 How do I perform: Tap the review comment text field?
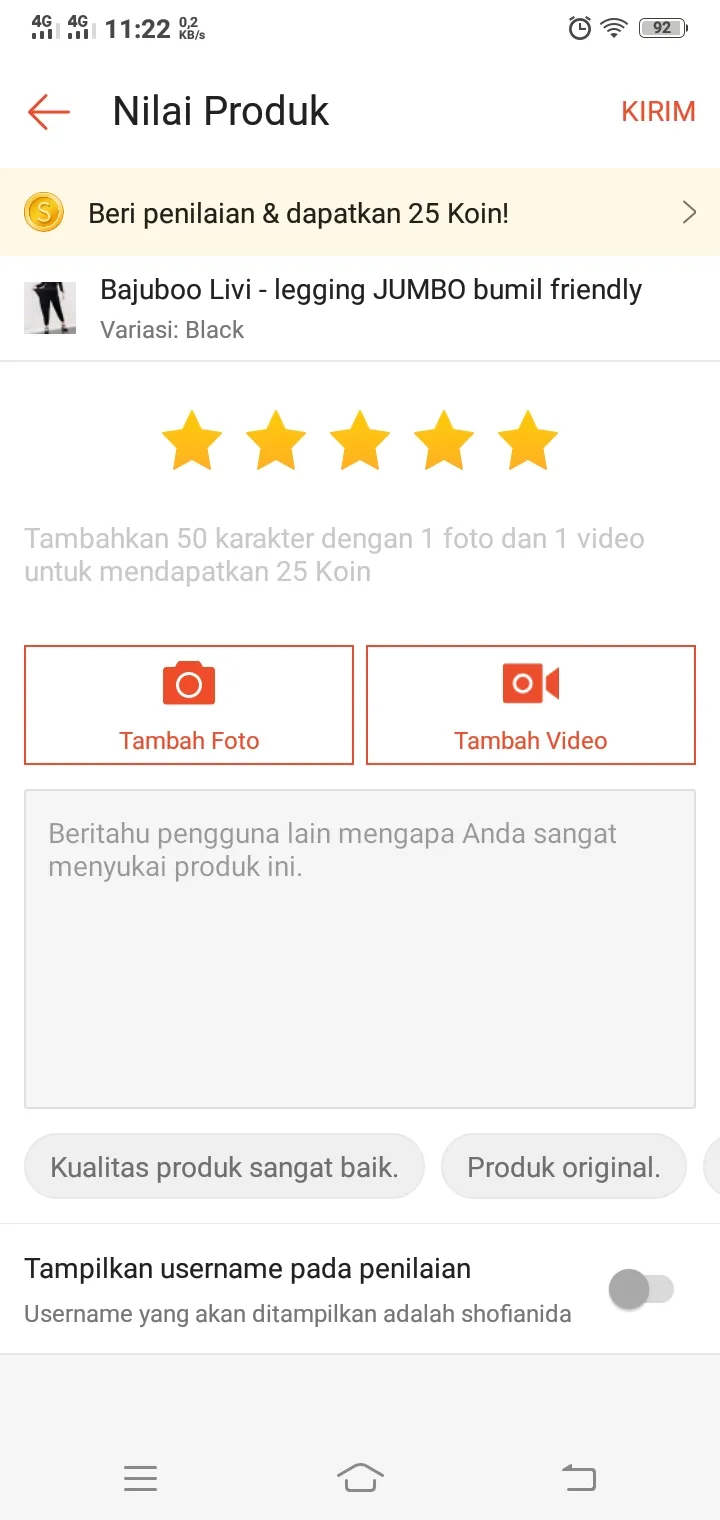tap(360, 948)
